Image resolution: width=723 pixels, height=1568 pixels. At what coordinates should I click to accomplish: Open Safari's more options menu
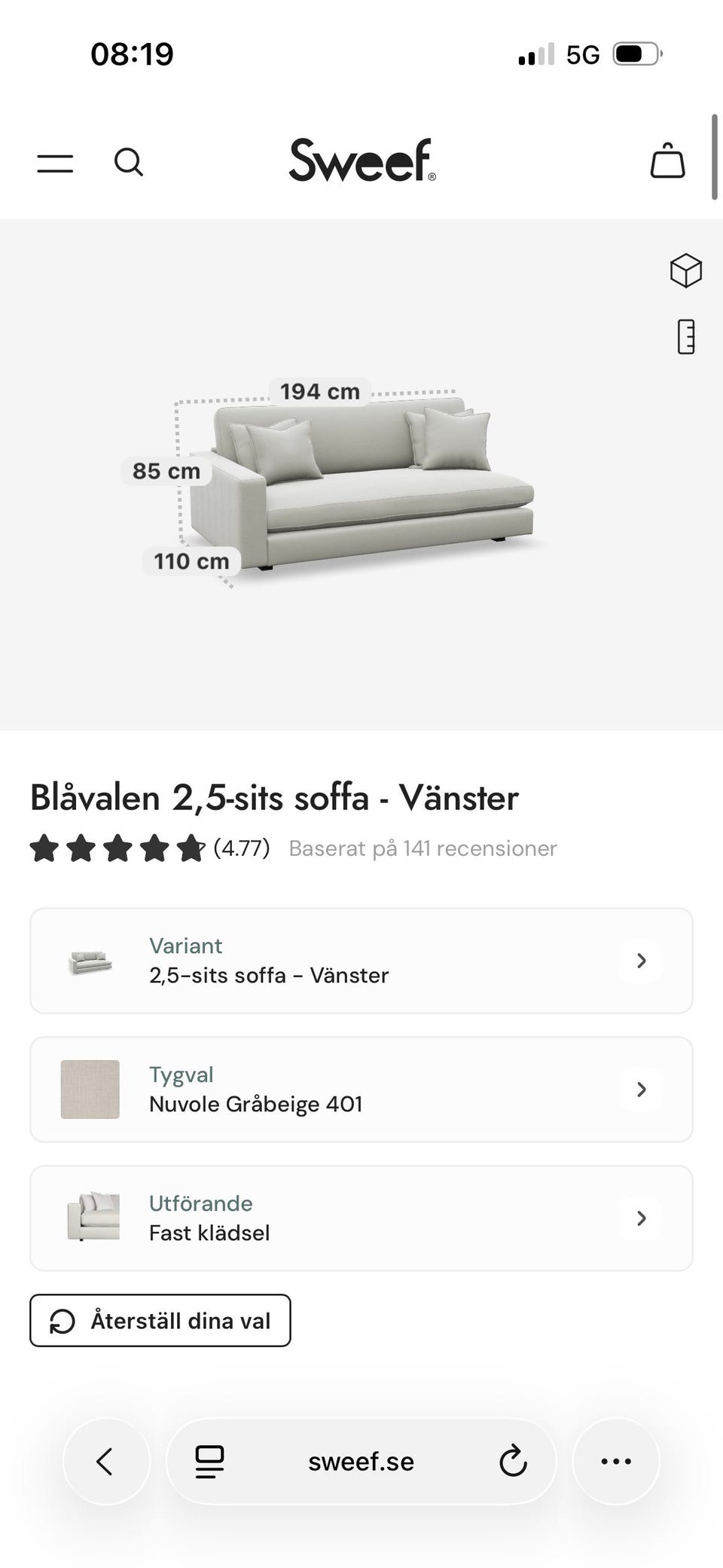pos(615,1460)
